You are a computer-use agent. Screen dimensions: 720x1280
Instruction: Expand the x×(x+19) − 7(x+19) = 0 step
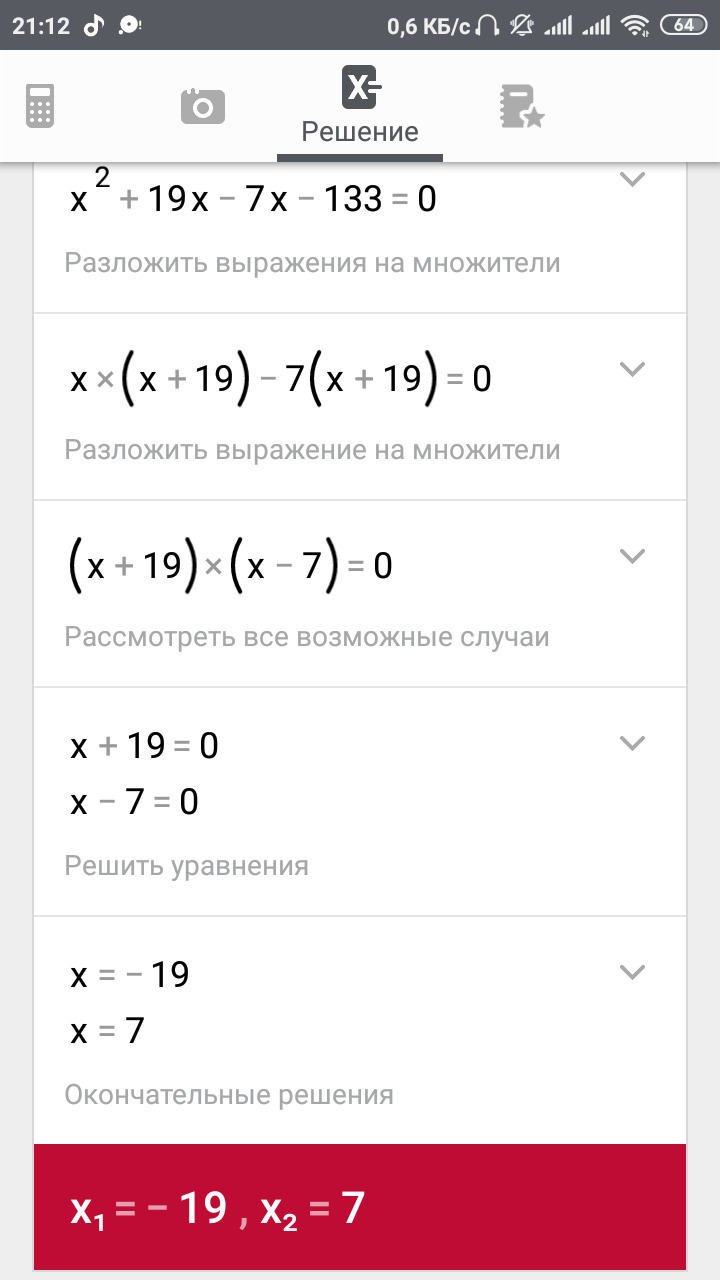tap(631, 369)
